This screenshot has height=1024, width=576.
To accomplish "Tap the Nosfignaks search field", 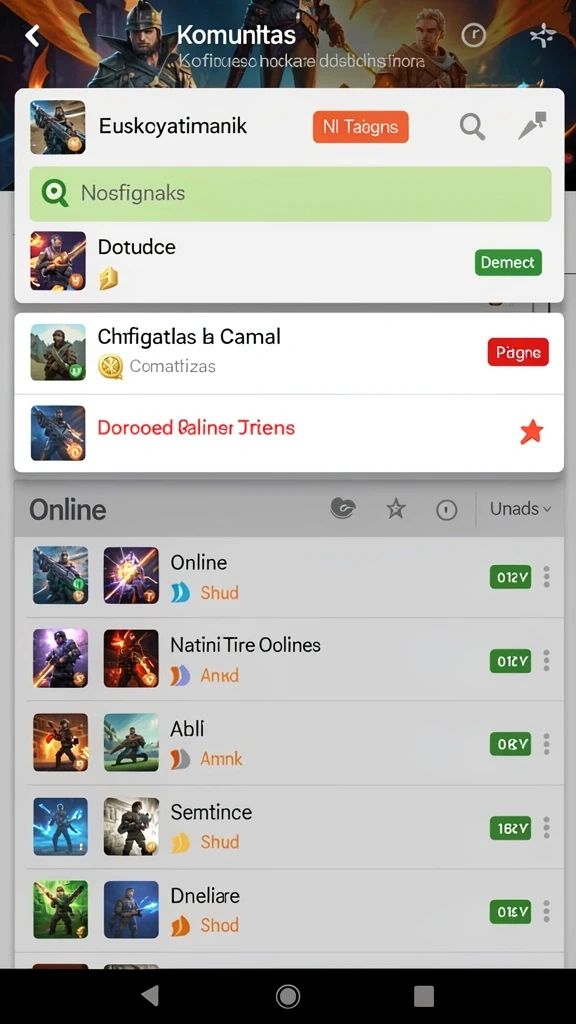I will pyautogui.click(x=290, y=193).
